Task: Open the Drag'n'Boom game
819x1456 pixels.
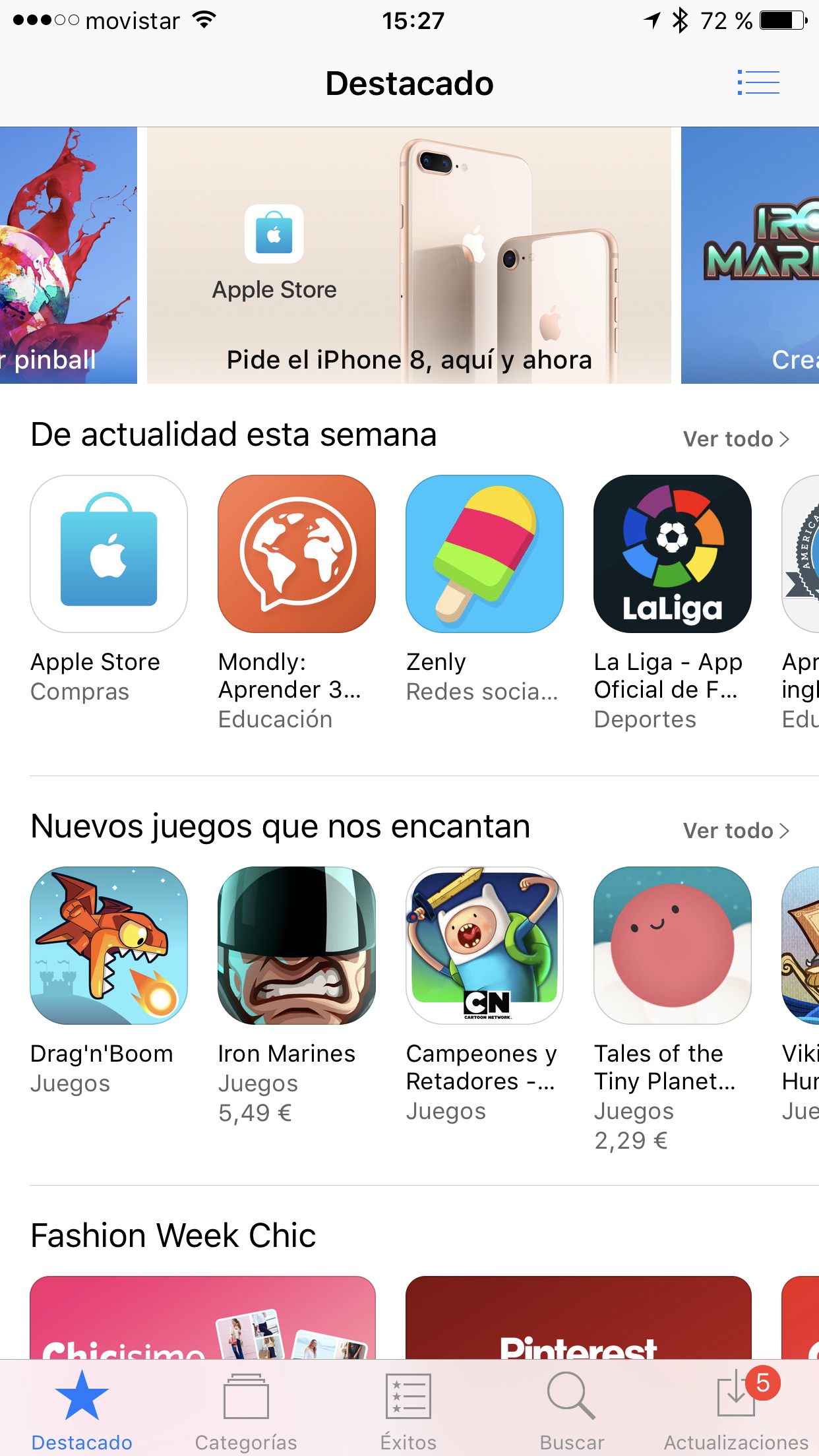Action: [x=109, y=946]
